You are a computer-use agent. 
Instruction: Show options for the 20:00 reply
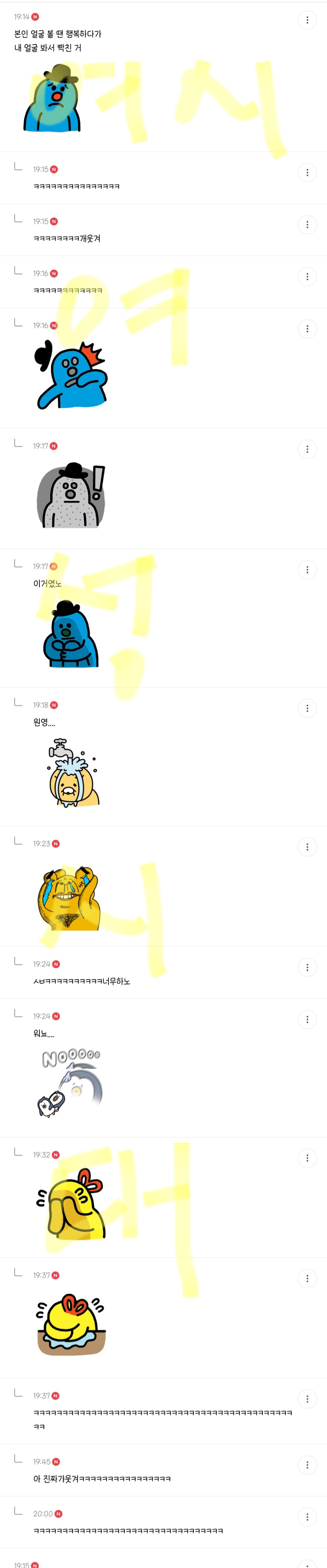(x=307, y=1517)
